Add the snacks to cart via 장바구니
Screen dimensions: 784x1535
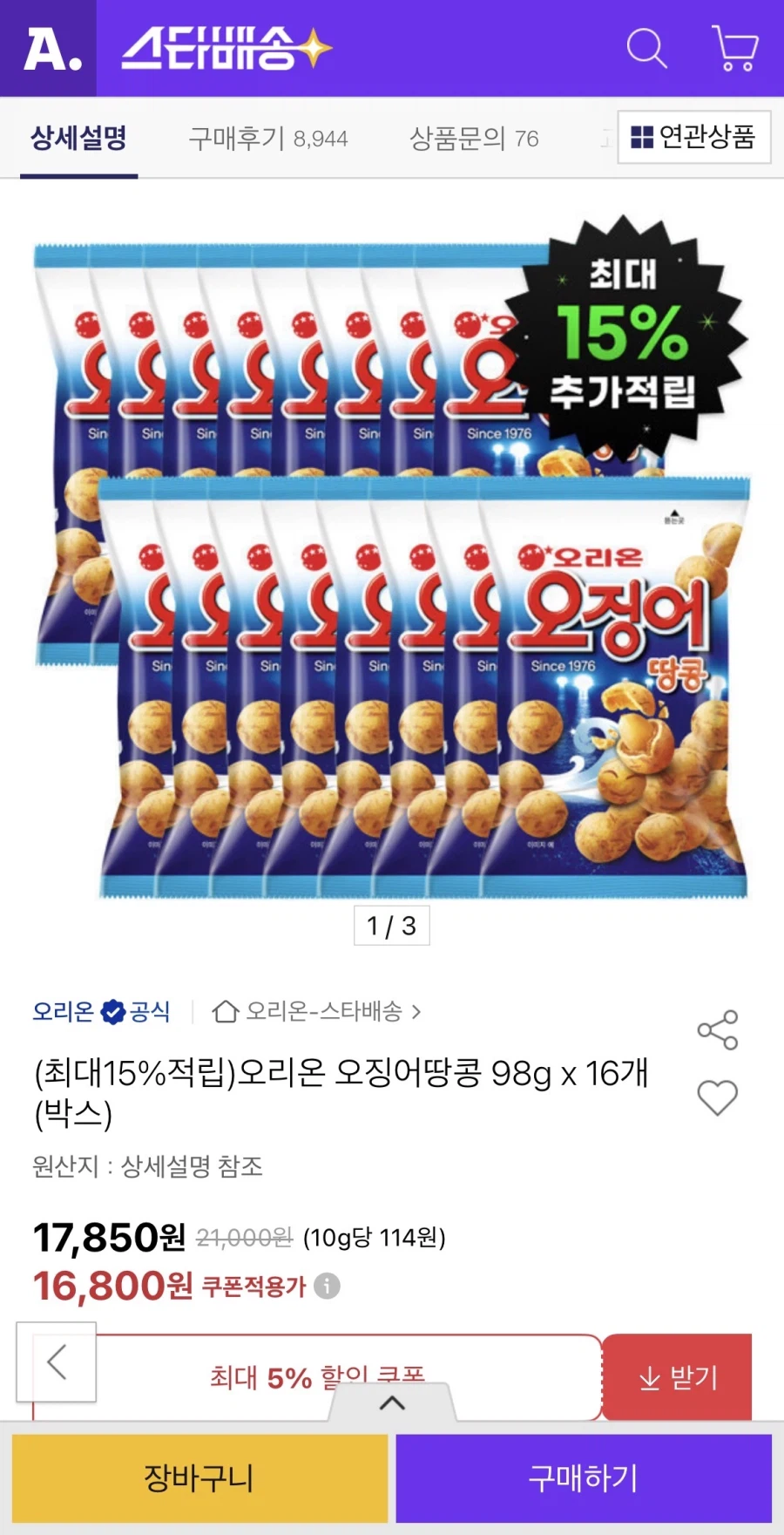(x=199, y=1477)
